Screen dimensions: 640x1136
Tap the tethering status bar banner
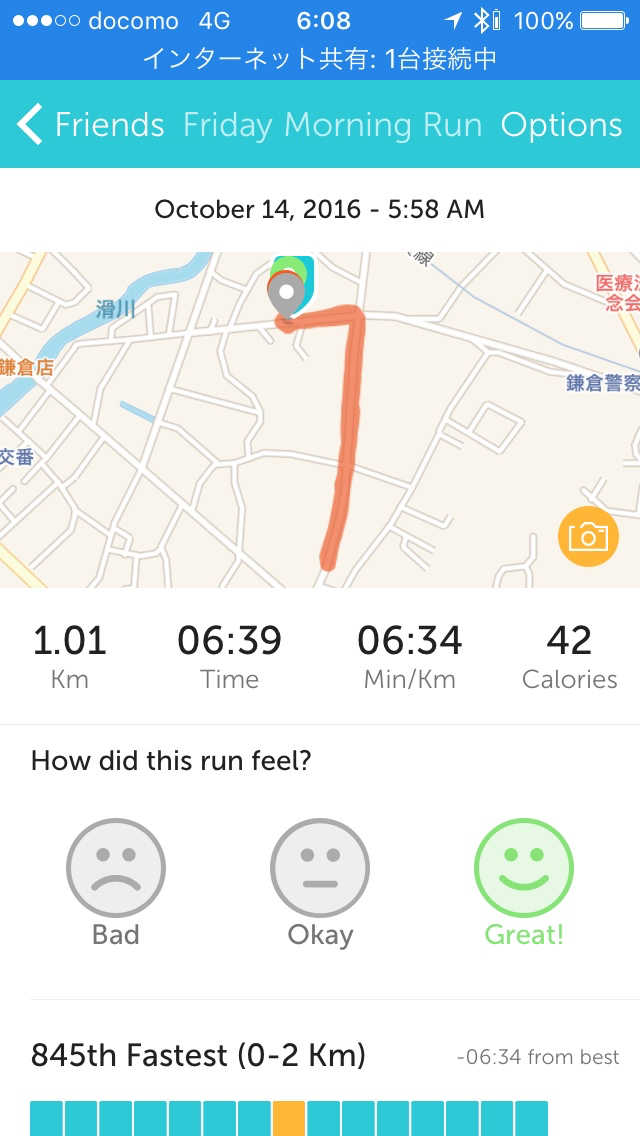click(320, 59)
